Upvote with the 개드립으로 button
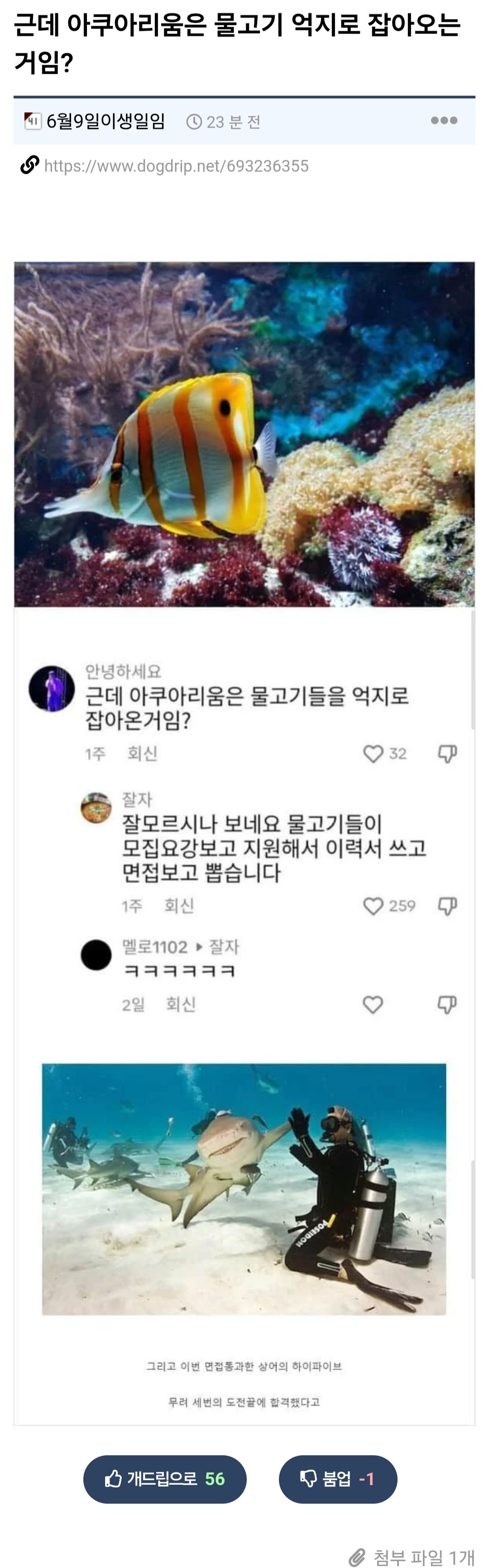Image resolution: width=489 pixels, height=1568 pixels. pos(164,1478)
